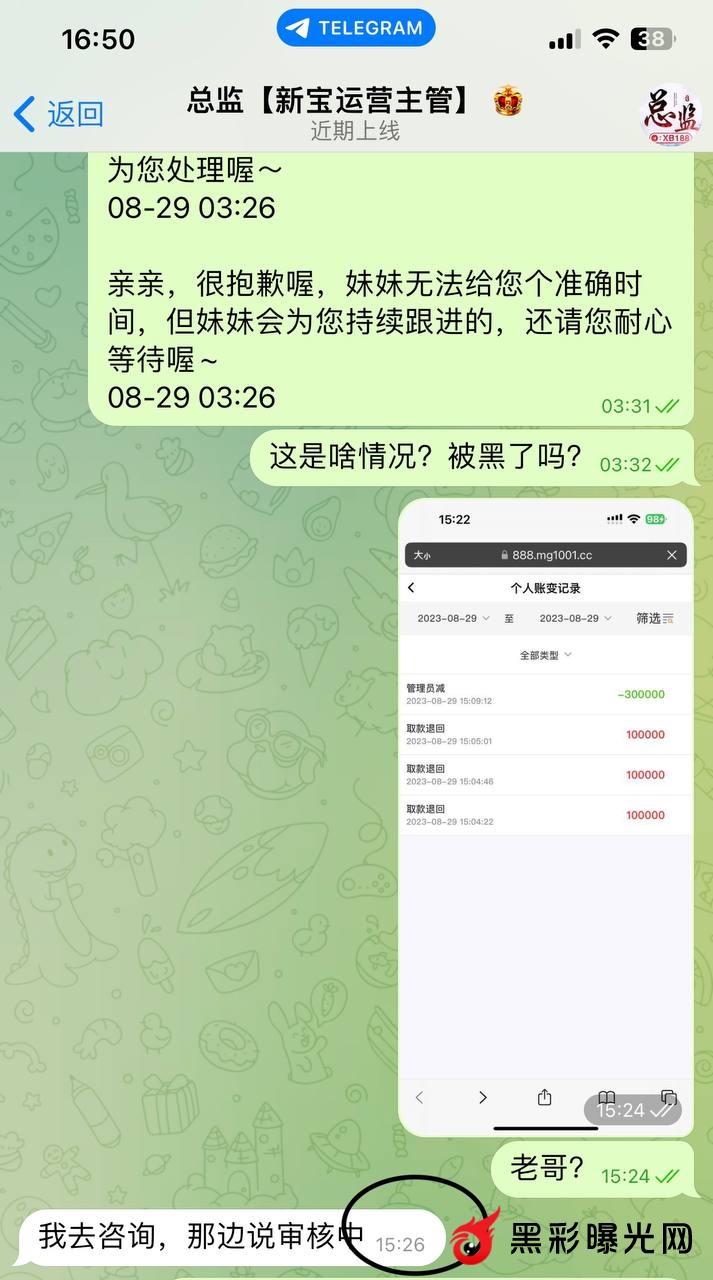Go back to the chat list
The width and height of the screenshot is (713, 1280).
(x=58, y=114)
